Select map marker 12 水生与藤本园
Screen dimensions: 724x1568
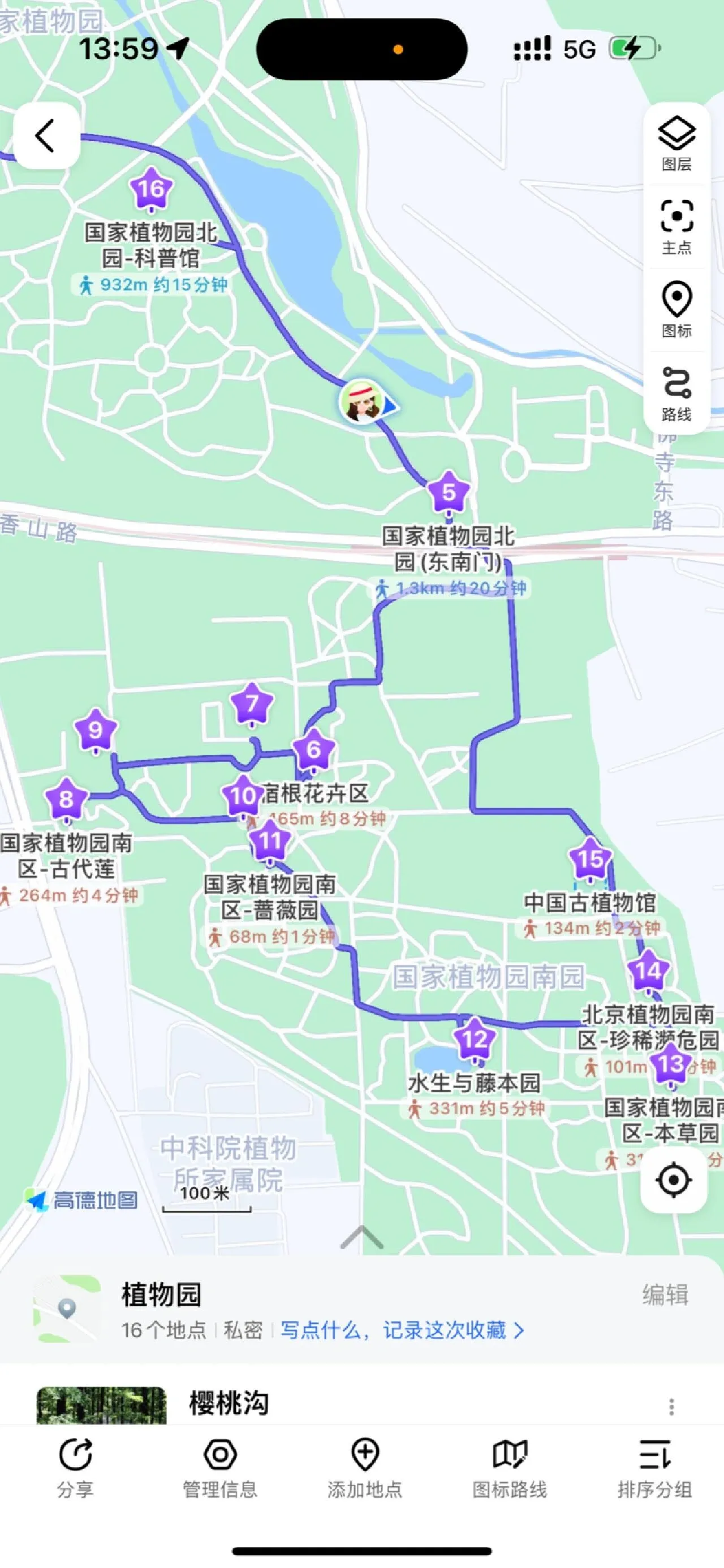click(x=475, y=1039)
